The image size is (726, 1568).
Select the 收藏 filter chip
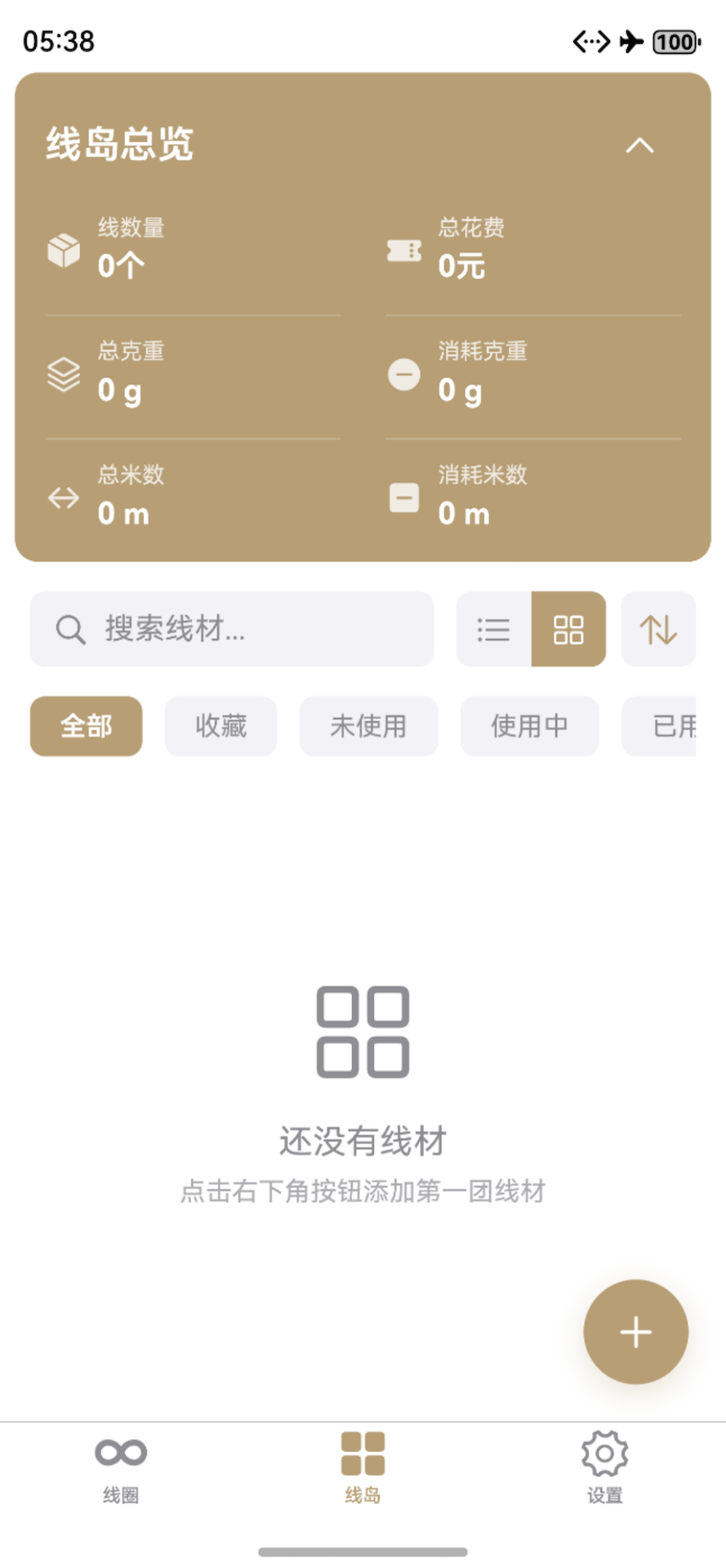coord(220,726)
